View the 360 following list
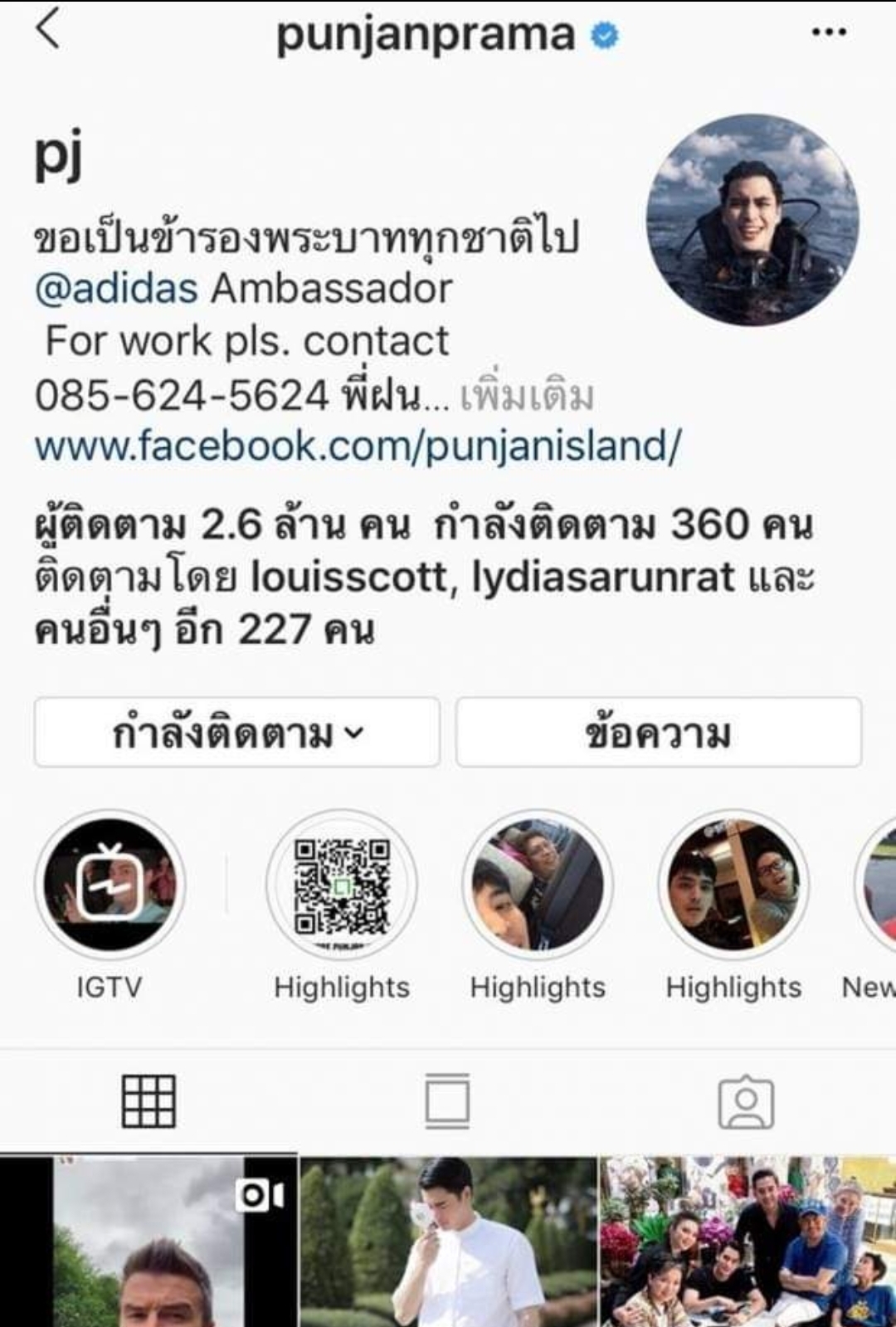The image size is (896, 1327). coord(623,524)
